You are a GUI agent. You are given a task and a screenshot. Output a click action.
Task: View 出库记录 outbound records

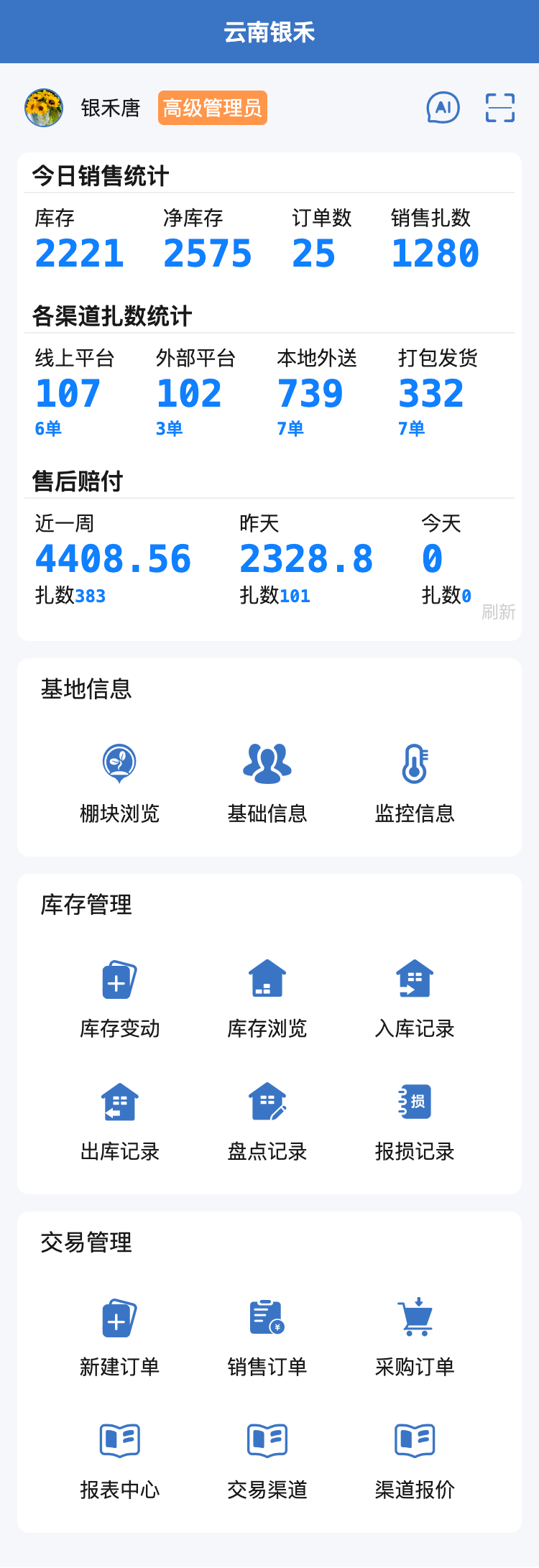119,1120
